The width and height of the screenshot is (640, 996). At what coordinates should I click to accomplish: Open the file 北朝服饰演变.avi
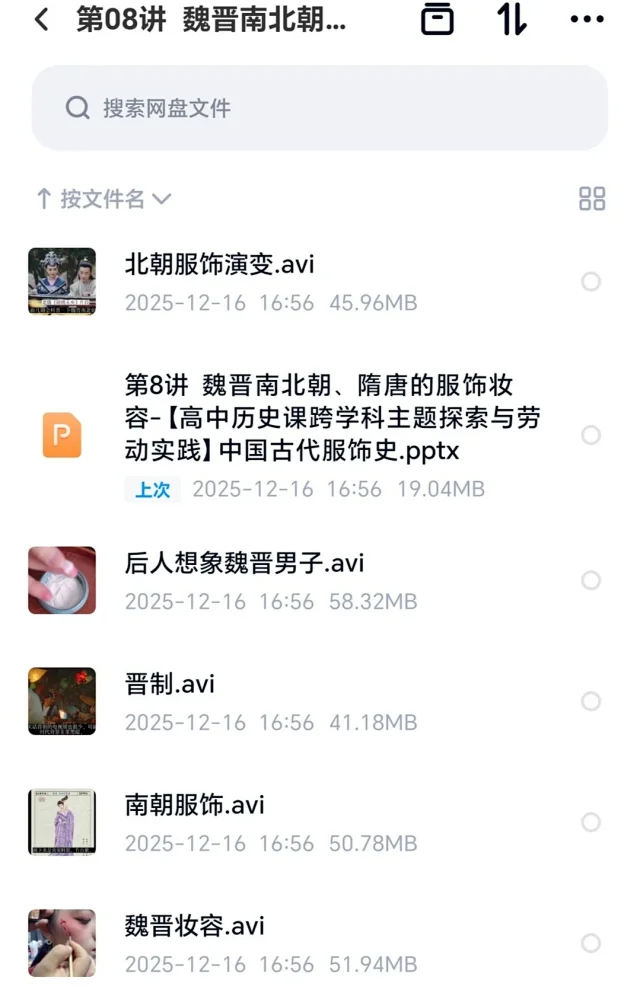click(220, 265)
